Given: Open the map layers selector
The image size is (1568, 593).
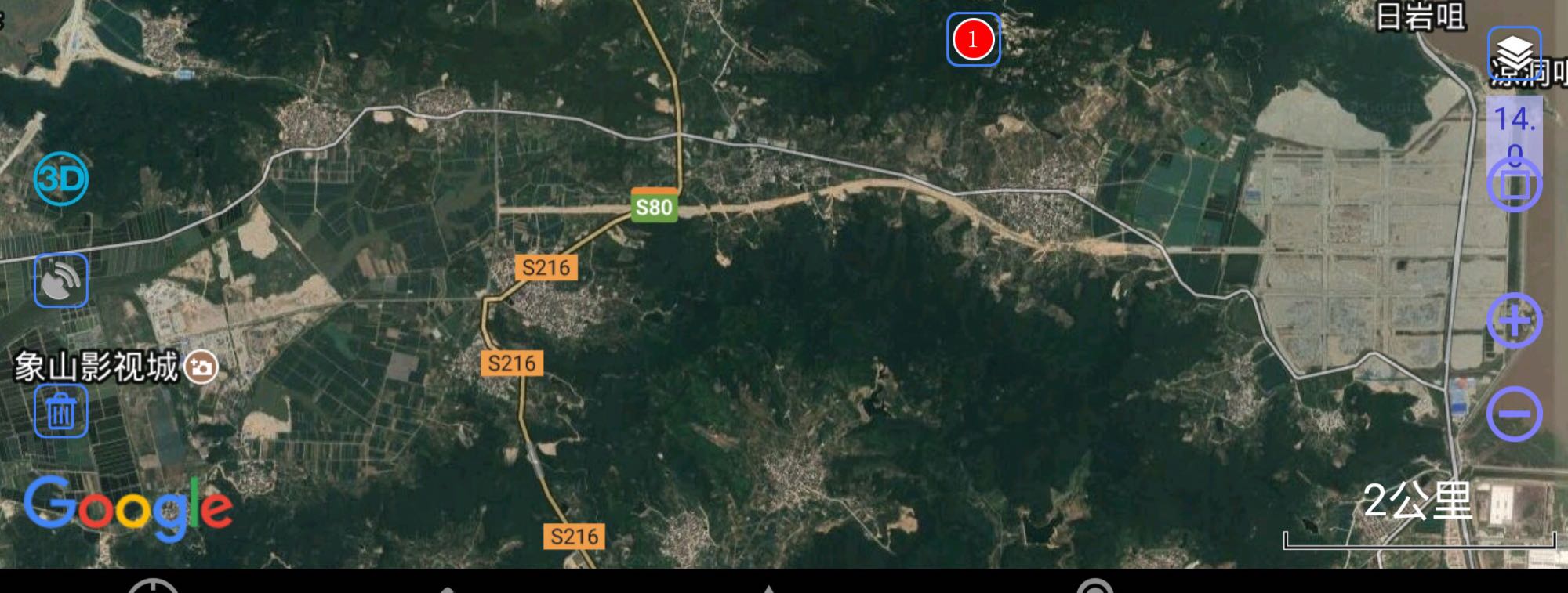Looking at the screenshot, I should 1515,54.
